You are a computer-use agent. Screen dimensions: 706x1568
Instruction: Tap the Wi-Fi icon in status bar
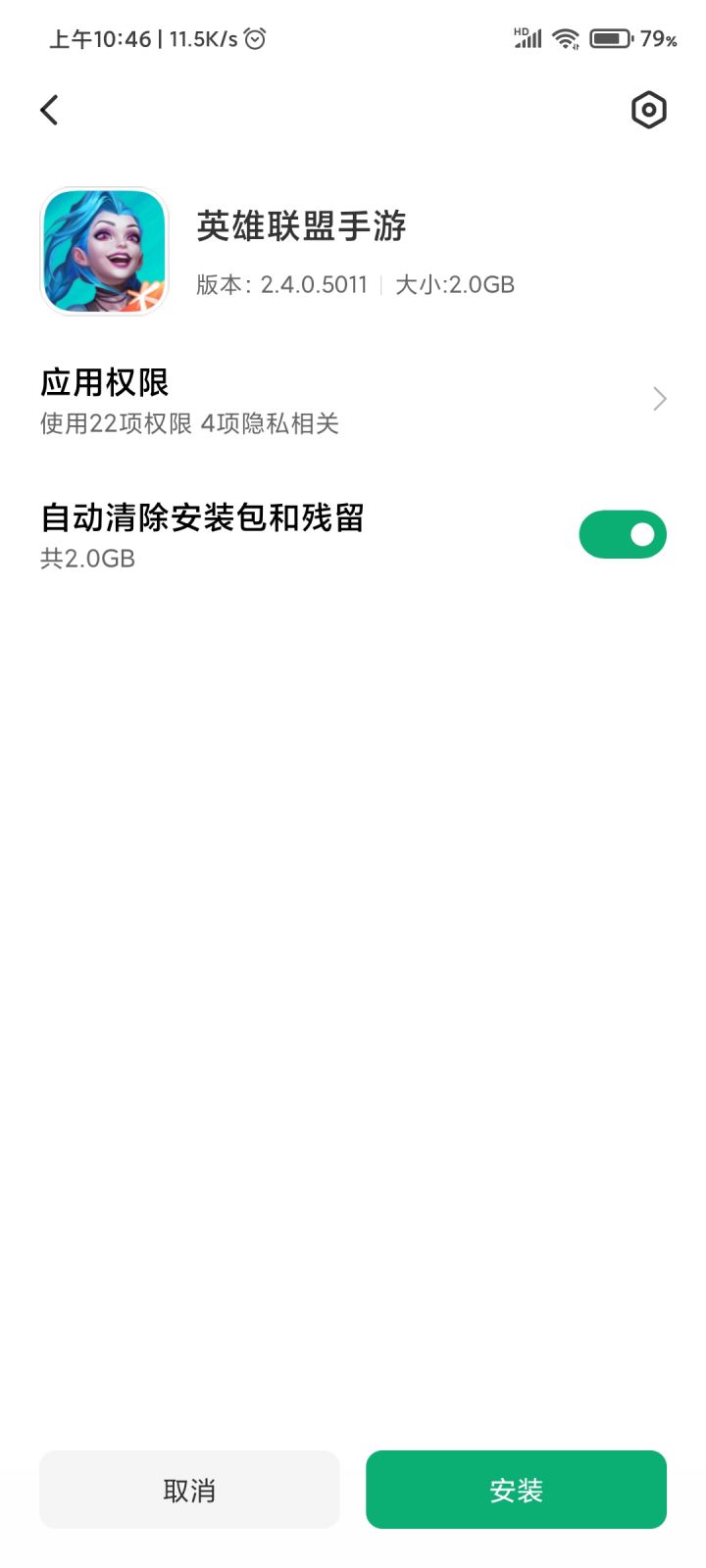[x=567, y=37]
